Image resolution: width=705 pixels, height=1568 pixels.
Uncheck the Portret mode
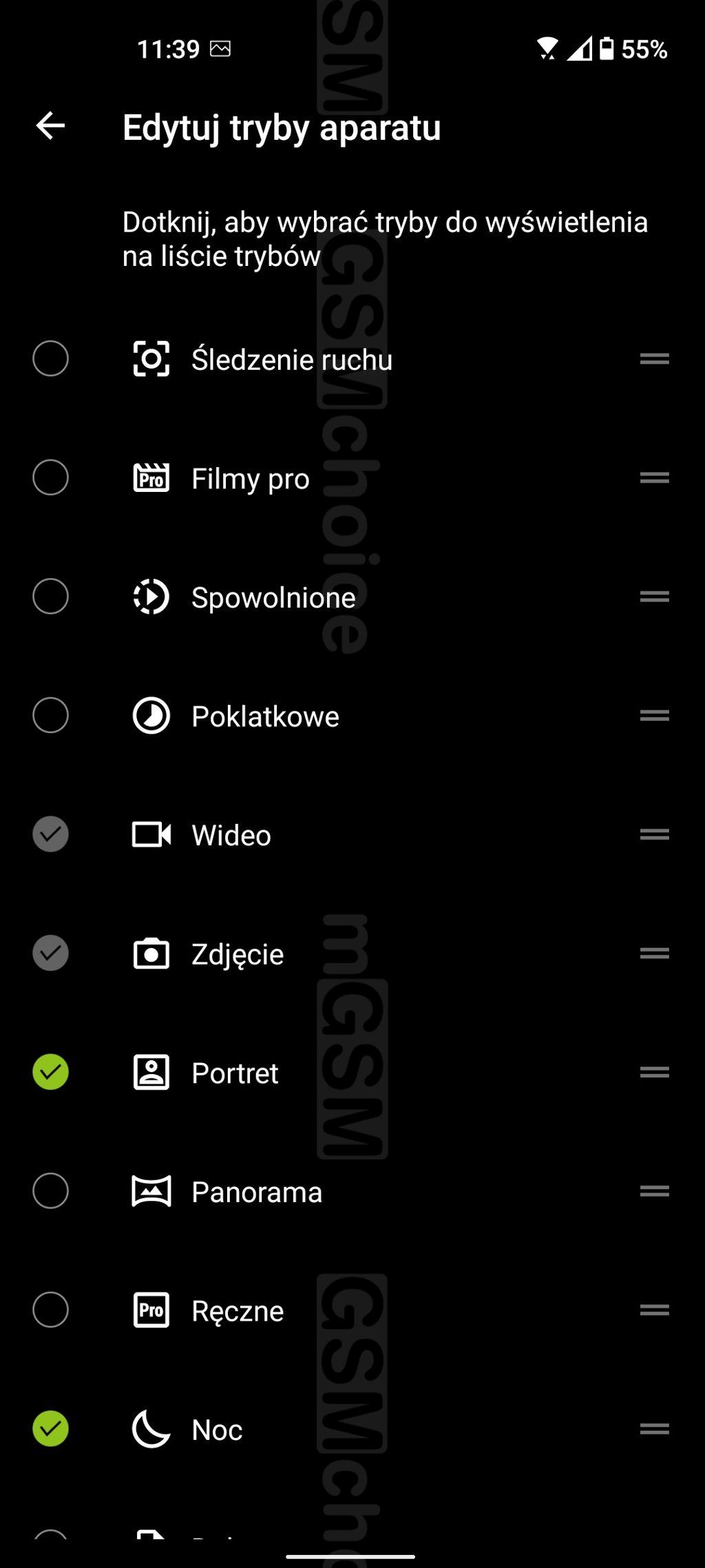50,1072
